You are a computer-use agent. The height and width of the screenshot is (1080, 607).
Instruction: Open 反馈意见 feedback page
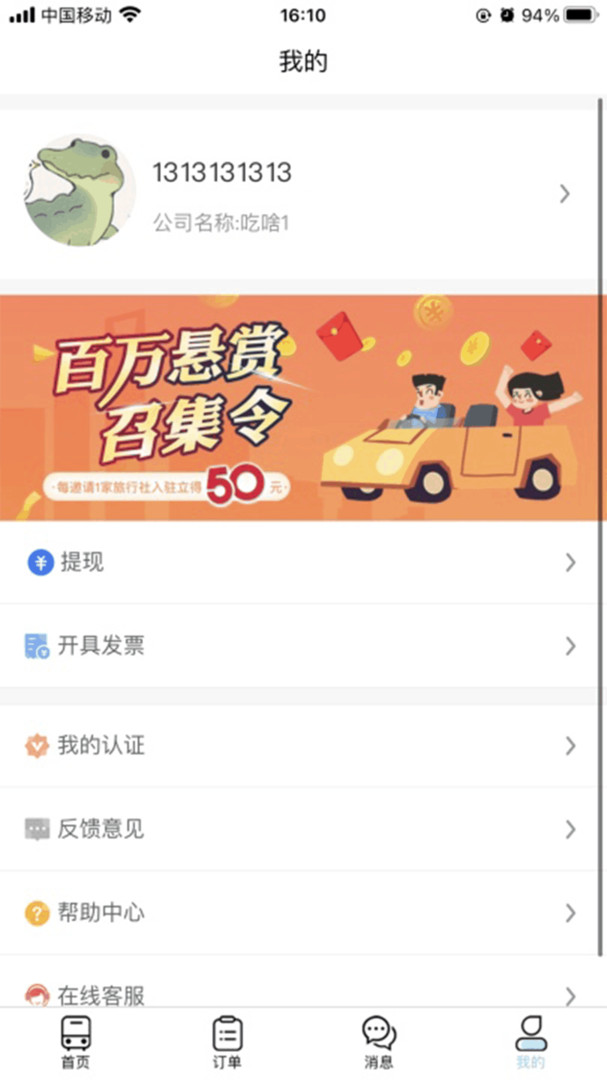(299, 829)
